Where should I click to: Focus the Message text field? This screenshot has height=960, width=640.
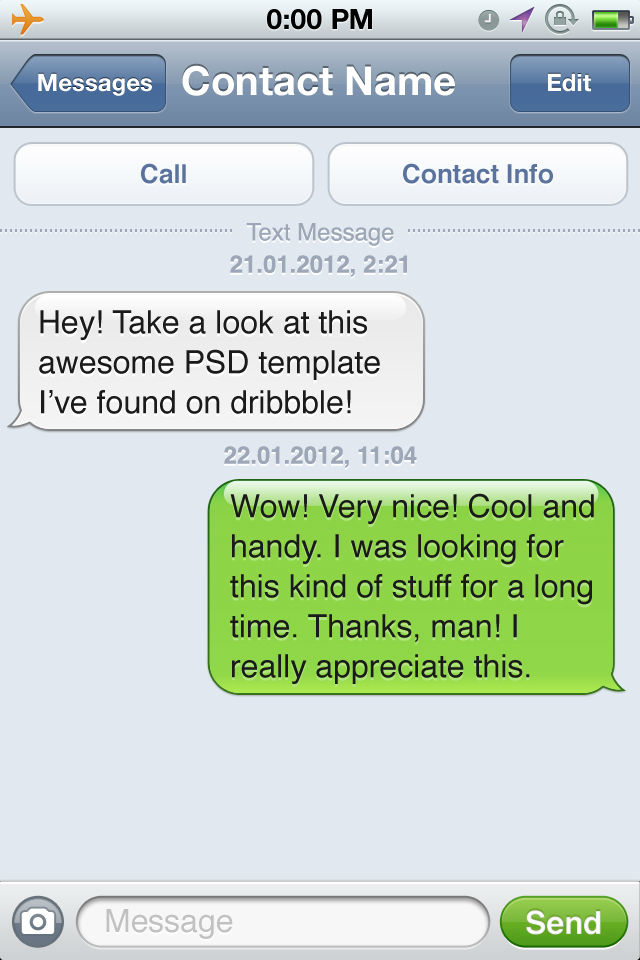[282, 921]
